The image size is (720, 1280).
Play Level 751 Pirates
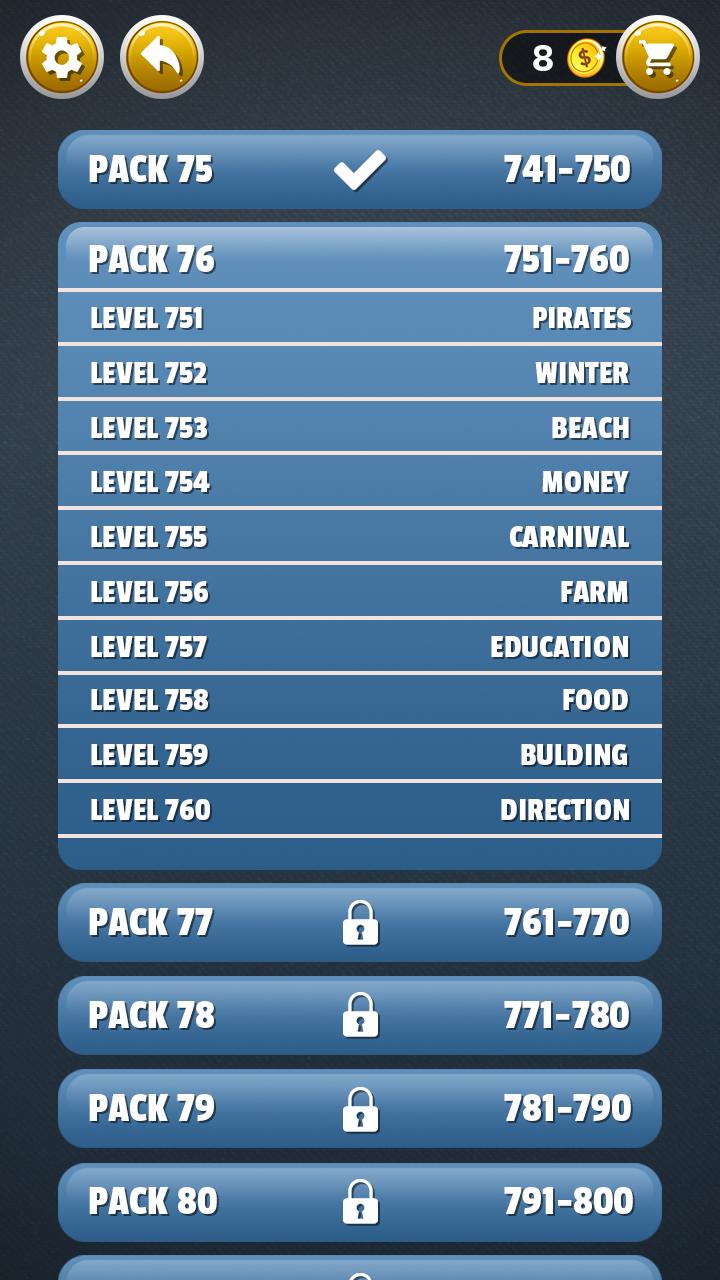pos(360,318)
